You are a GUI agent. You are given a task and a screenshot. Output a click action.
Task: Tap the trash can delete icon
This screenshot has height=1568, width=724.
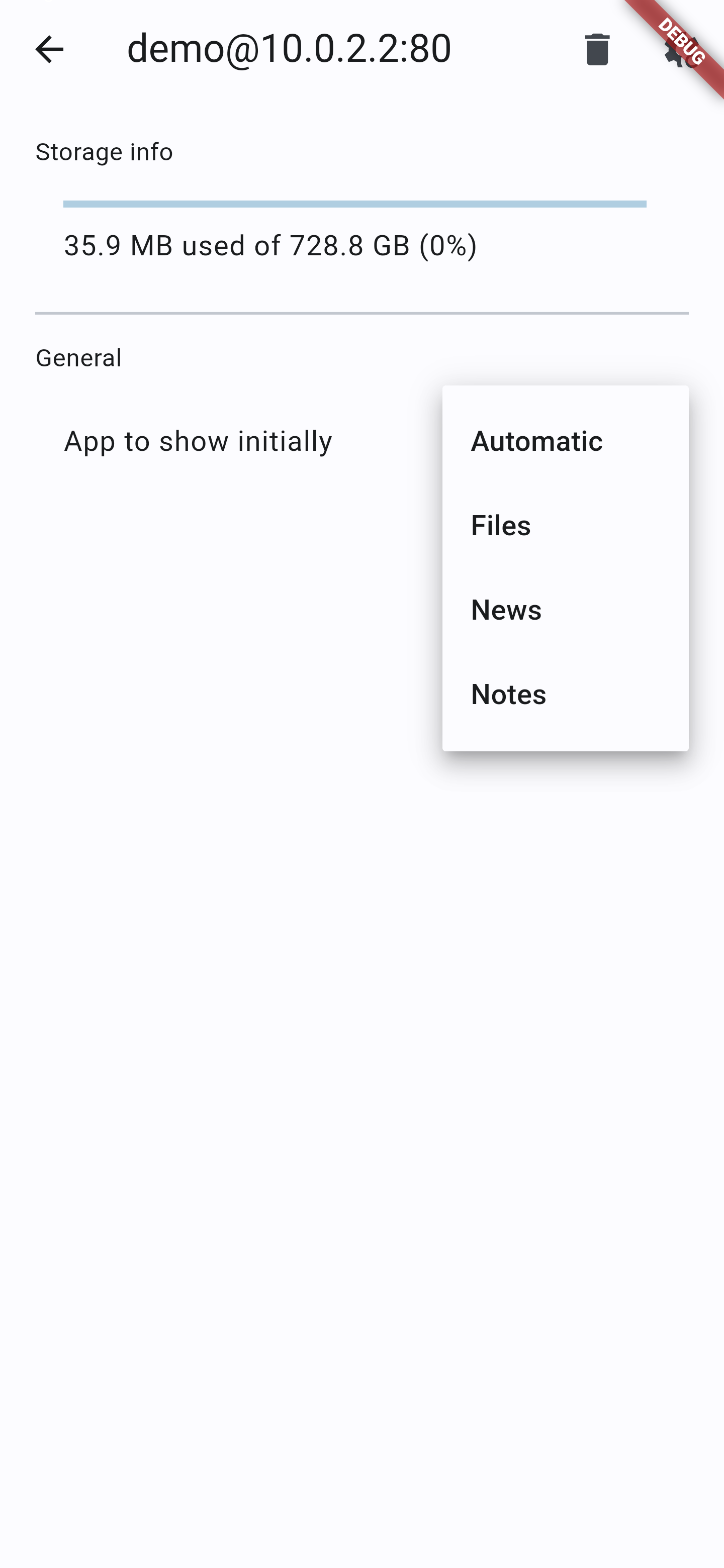pyautogui.click(x=597, y=49)
